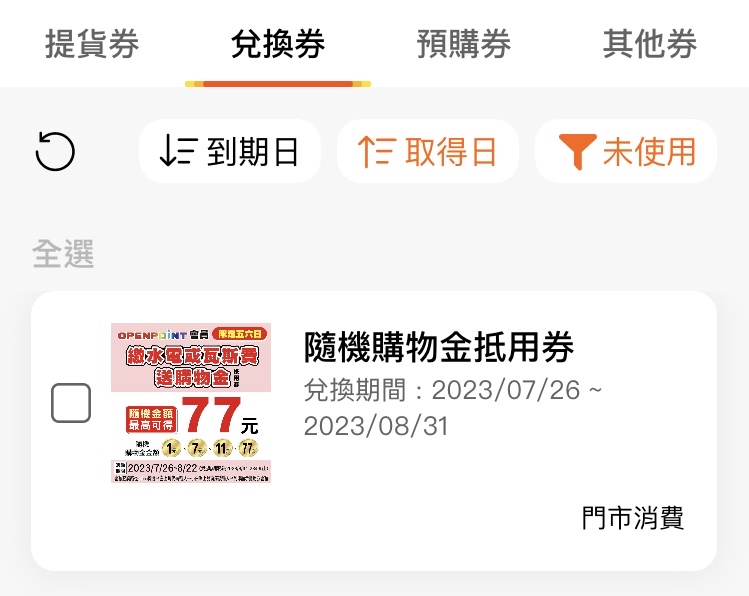The image size is (749, 596).
Task: Switch to the 提貨券 tab
Action: tap(92, 44)
